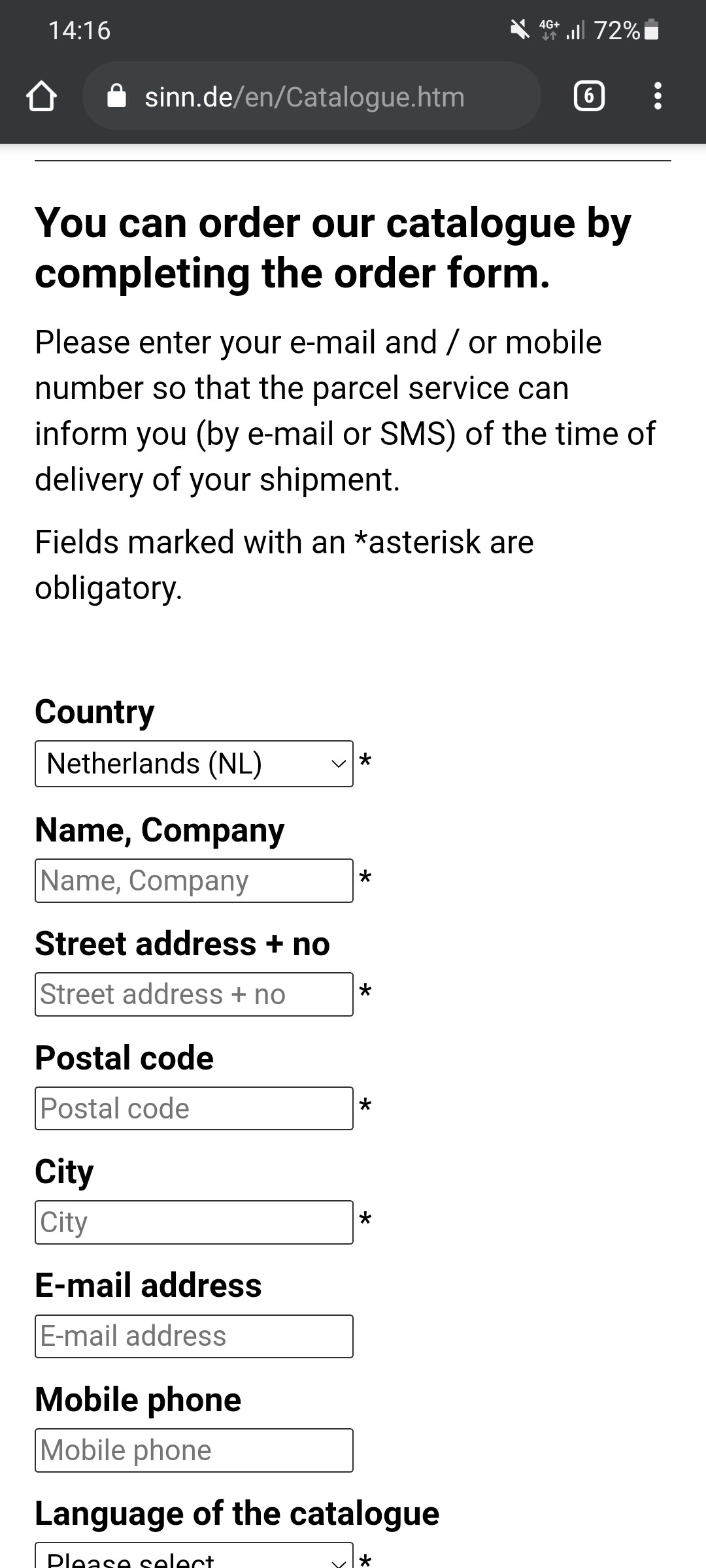Select the Postal code input
The height and width of the screenshot is (1568, 706).
click(194, 1108)
